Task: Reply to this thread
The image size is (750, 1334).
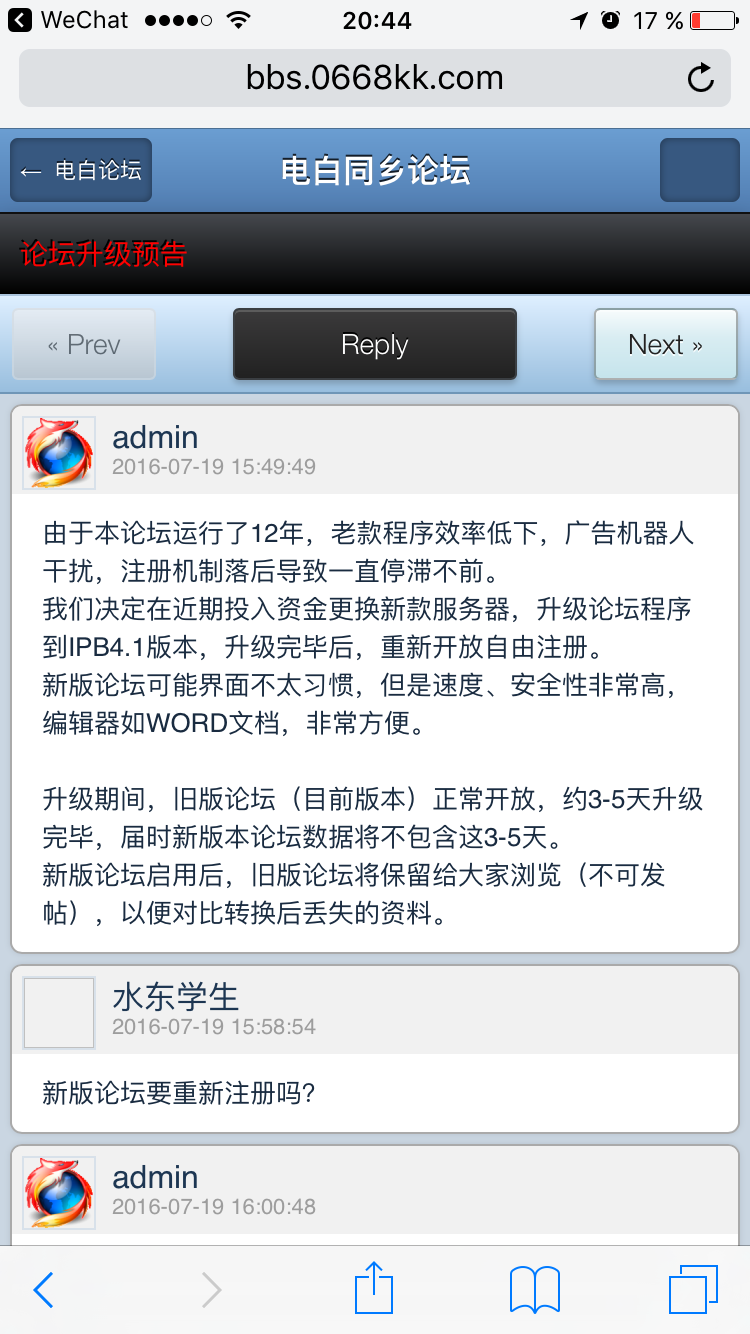Action: [375, 345]
